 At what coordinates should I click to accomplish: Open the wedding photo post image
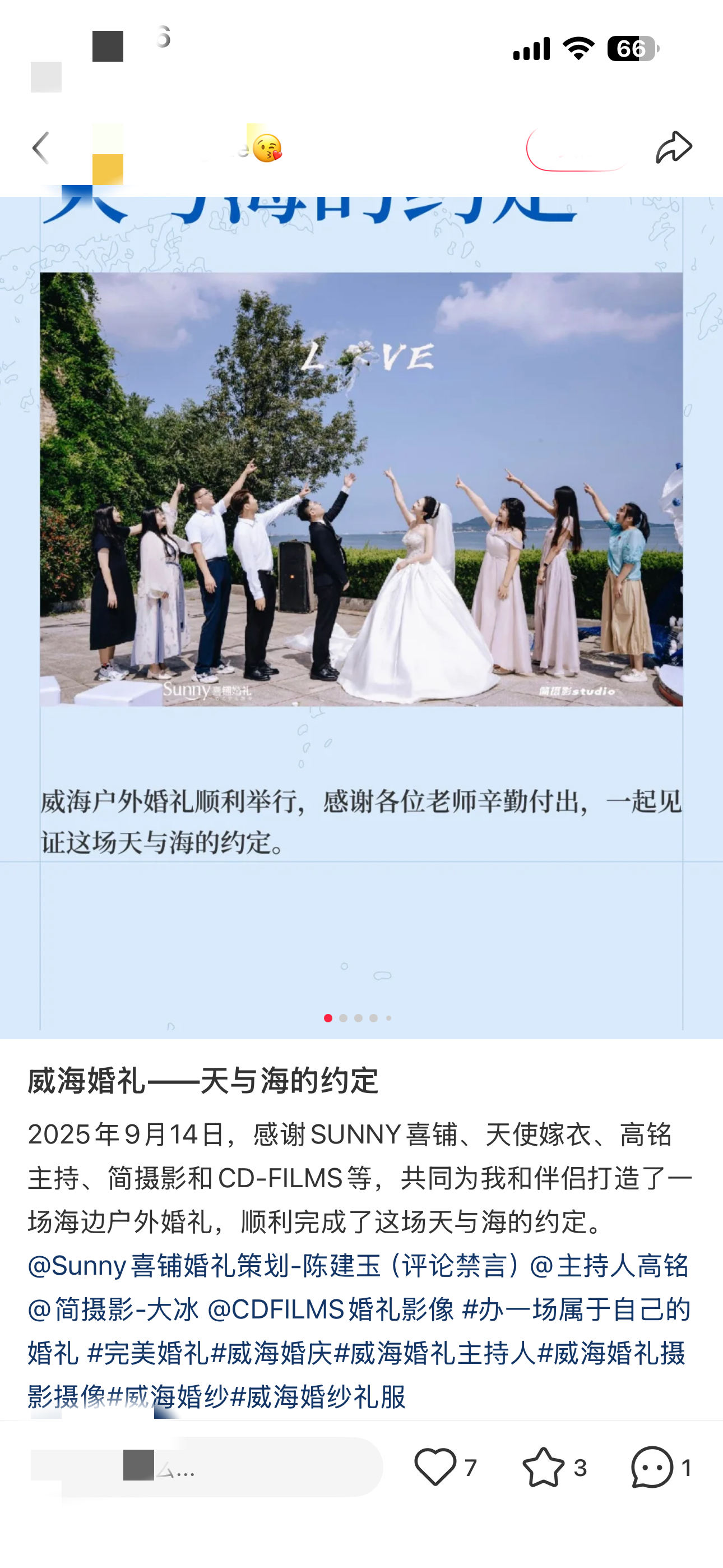pos(361,489)
